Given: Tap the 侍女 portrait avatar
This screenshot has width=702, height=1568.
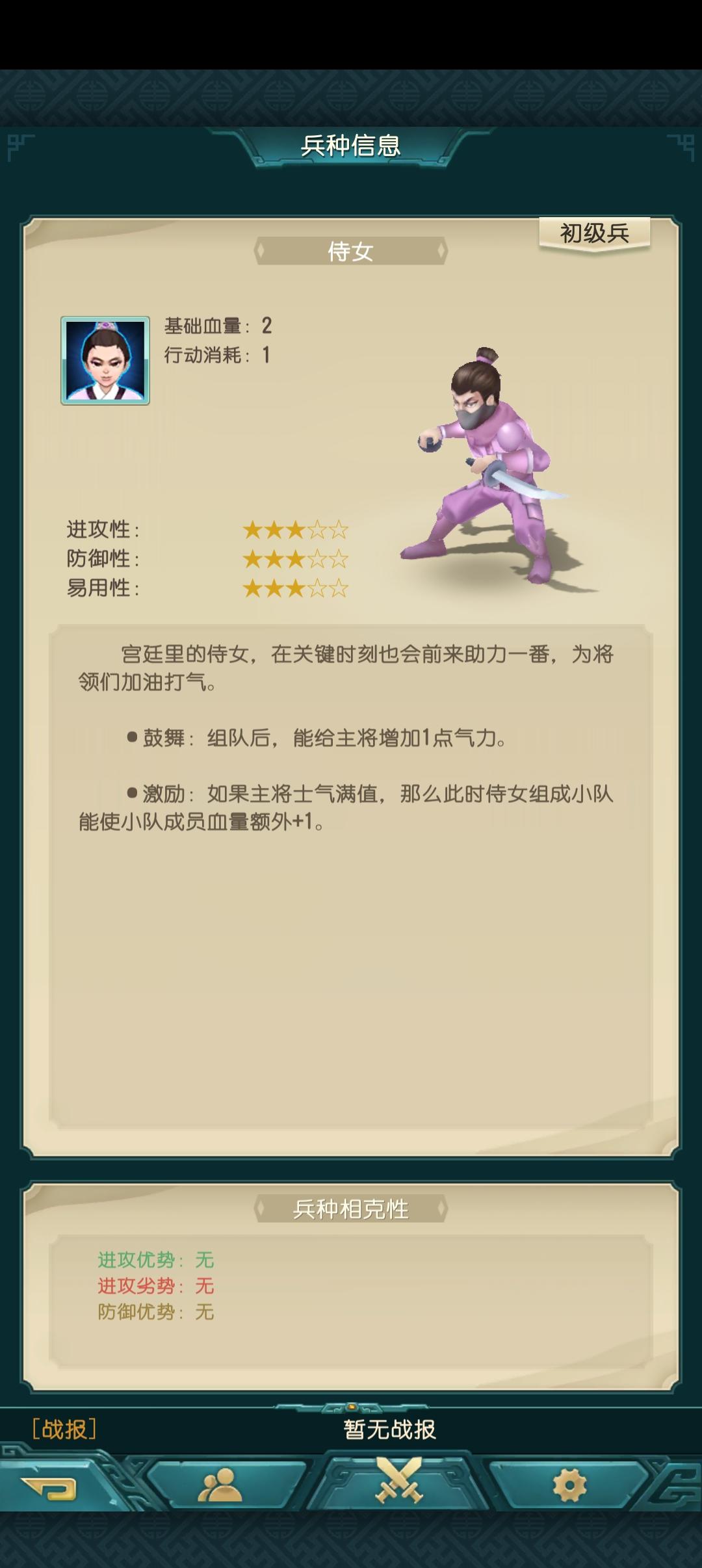Looking at the screenshot, I should [x=105, y=361].
